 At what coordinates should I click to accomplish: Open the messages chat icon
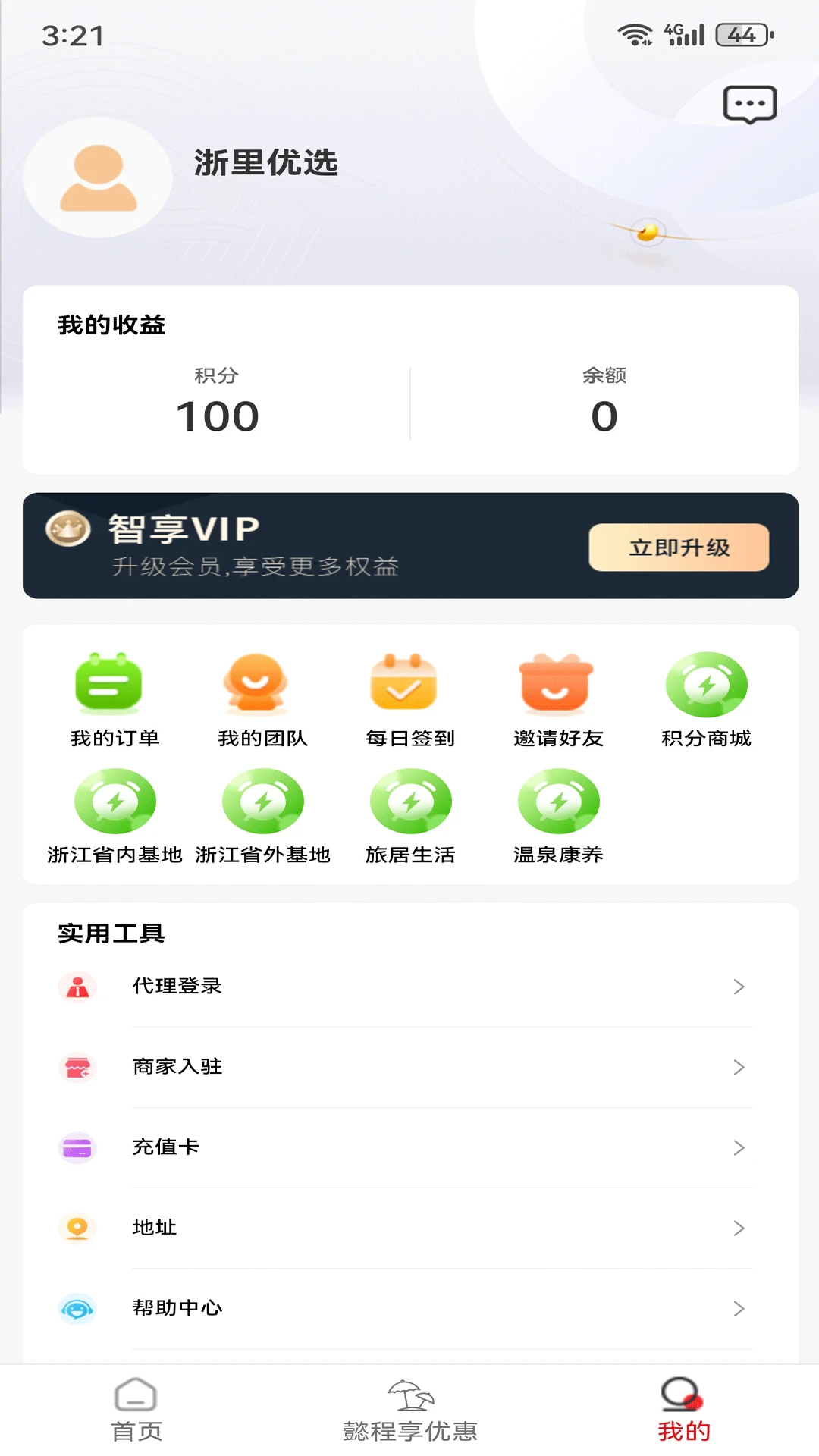749,105
